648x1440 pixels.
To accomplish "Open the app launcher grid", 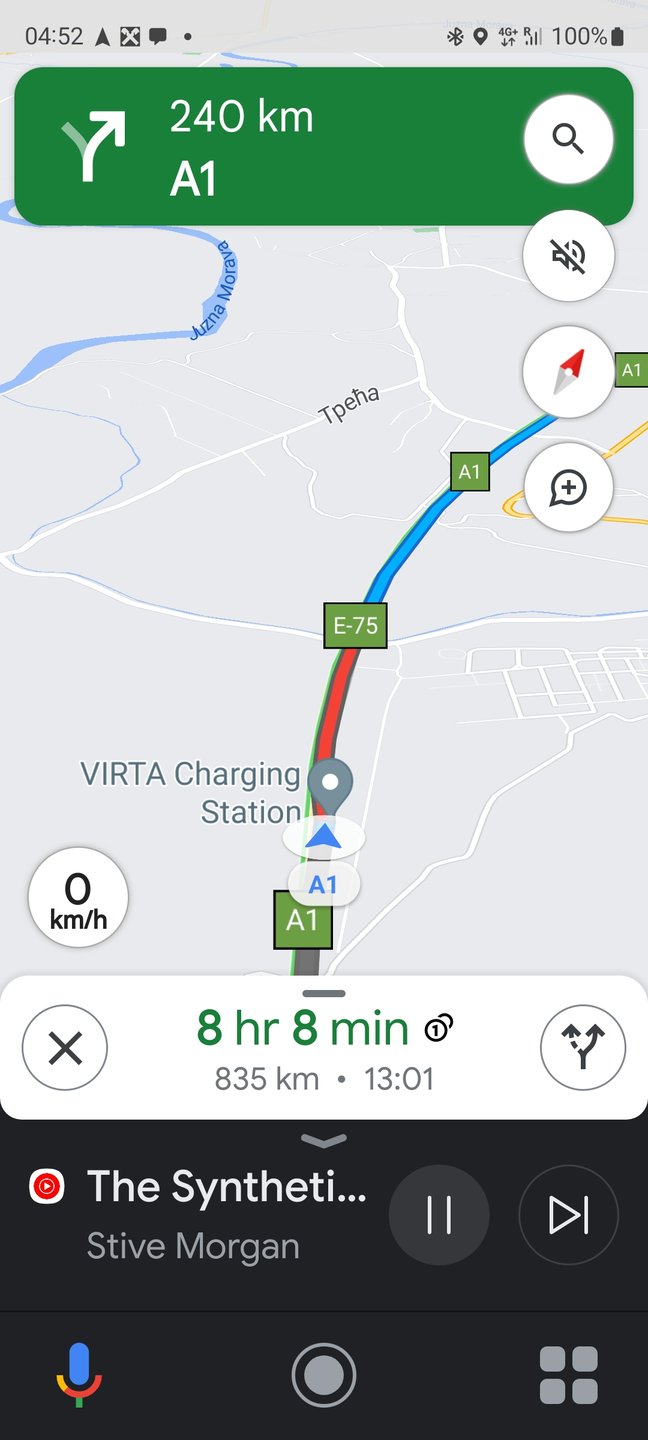I will point(568,1375).
